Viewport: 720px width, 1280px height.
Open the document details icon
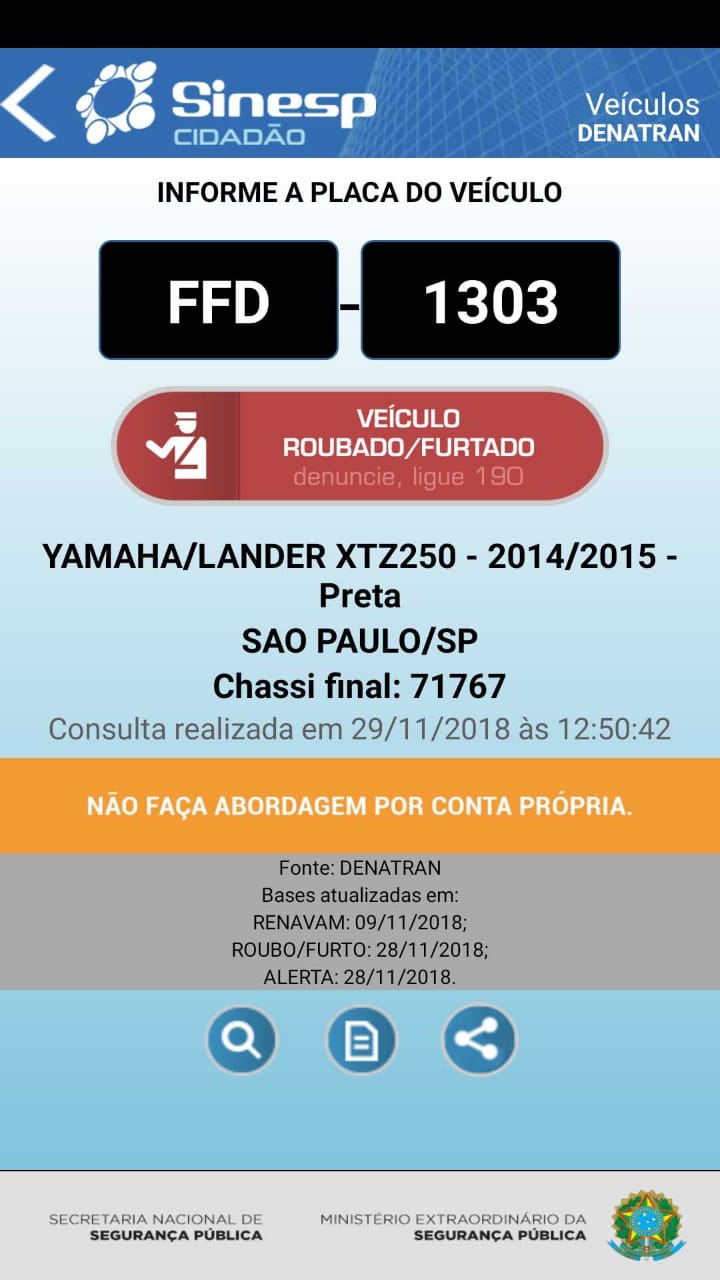(x=360, y=1040)
